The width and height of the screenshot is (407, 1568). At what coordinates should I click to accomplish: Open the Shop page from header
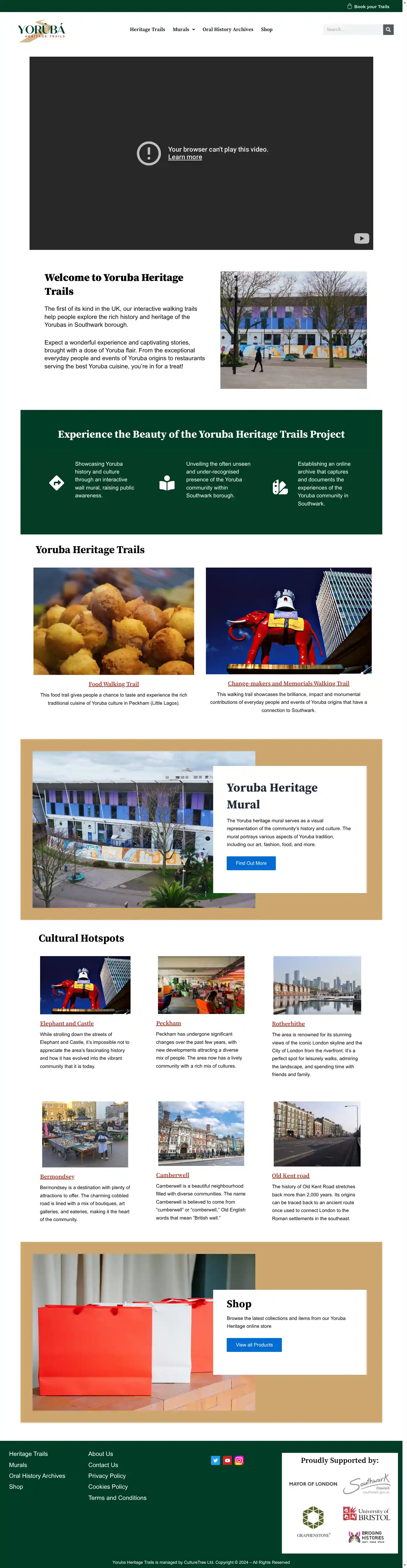(267, 29)
